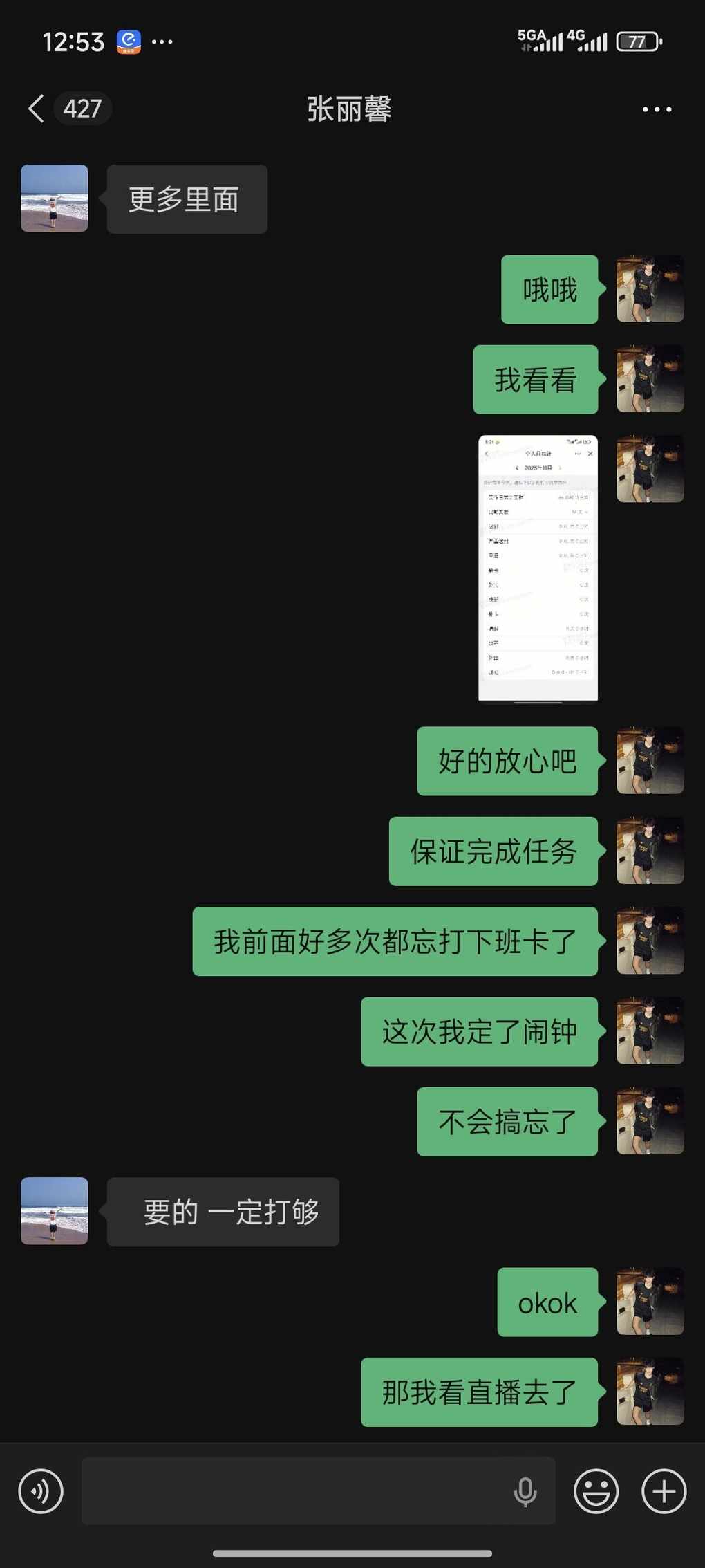Go back to the chat list
Viewport: 705px width, 1568px height.
pyautogui.click(x=36, y=109)
